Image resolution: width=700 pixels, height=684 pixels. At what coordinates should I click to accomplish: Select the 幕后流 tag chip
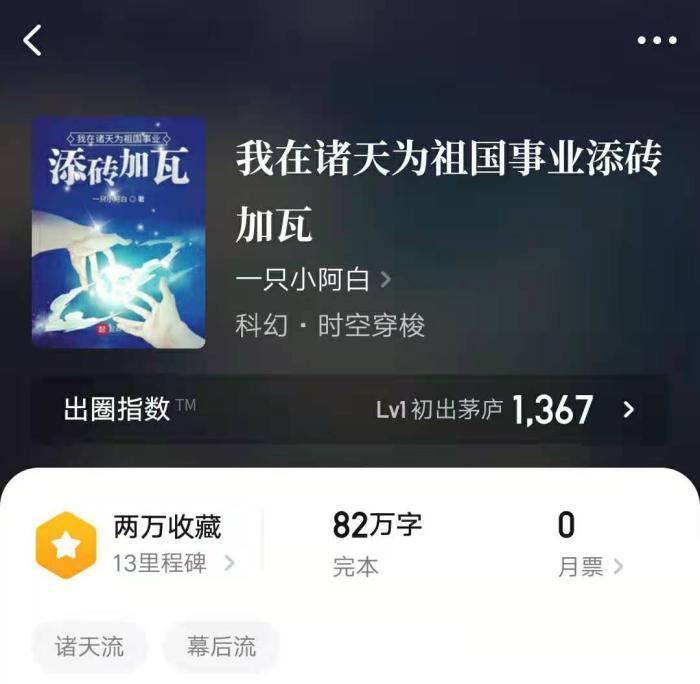click(x=221, y=646)
